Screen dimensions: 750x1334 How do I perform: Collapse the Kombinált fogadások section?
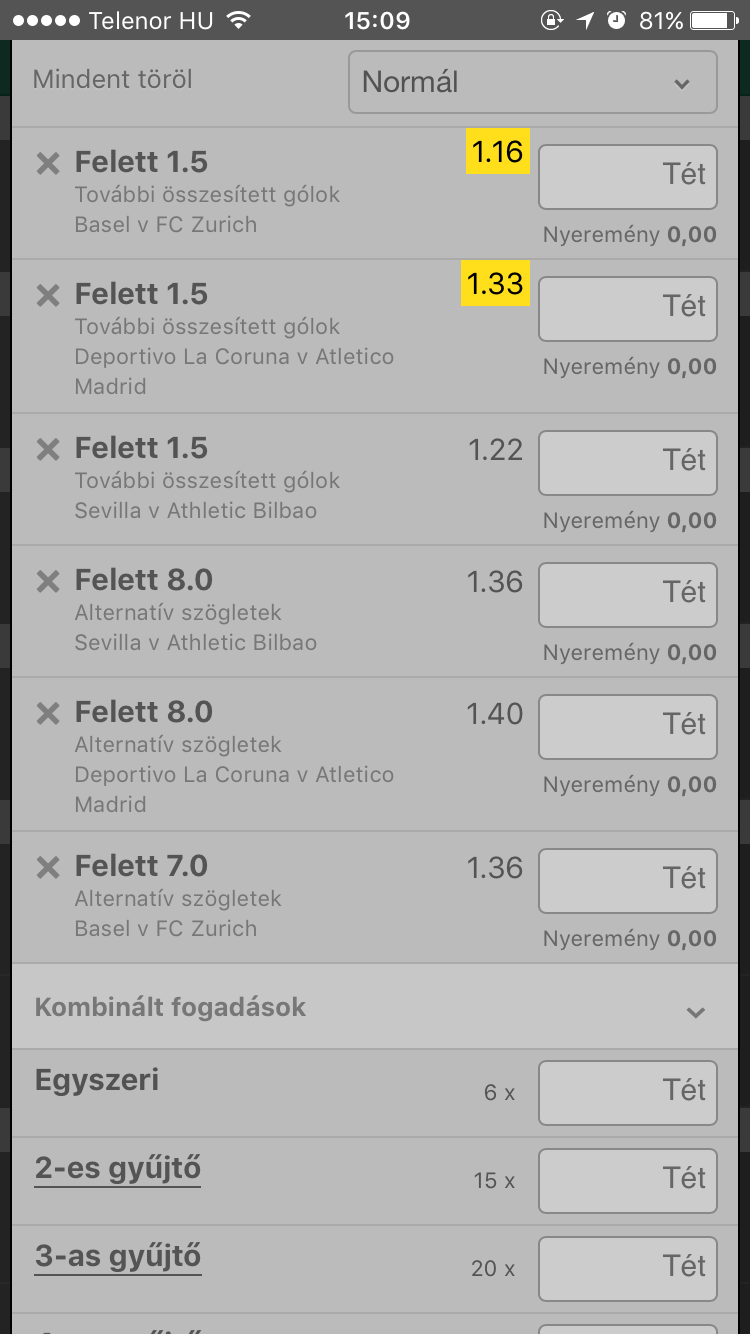pyautogui.click(x=696, y=1011)
